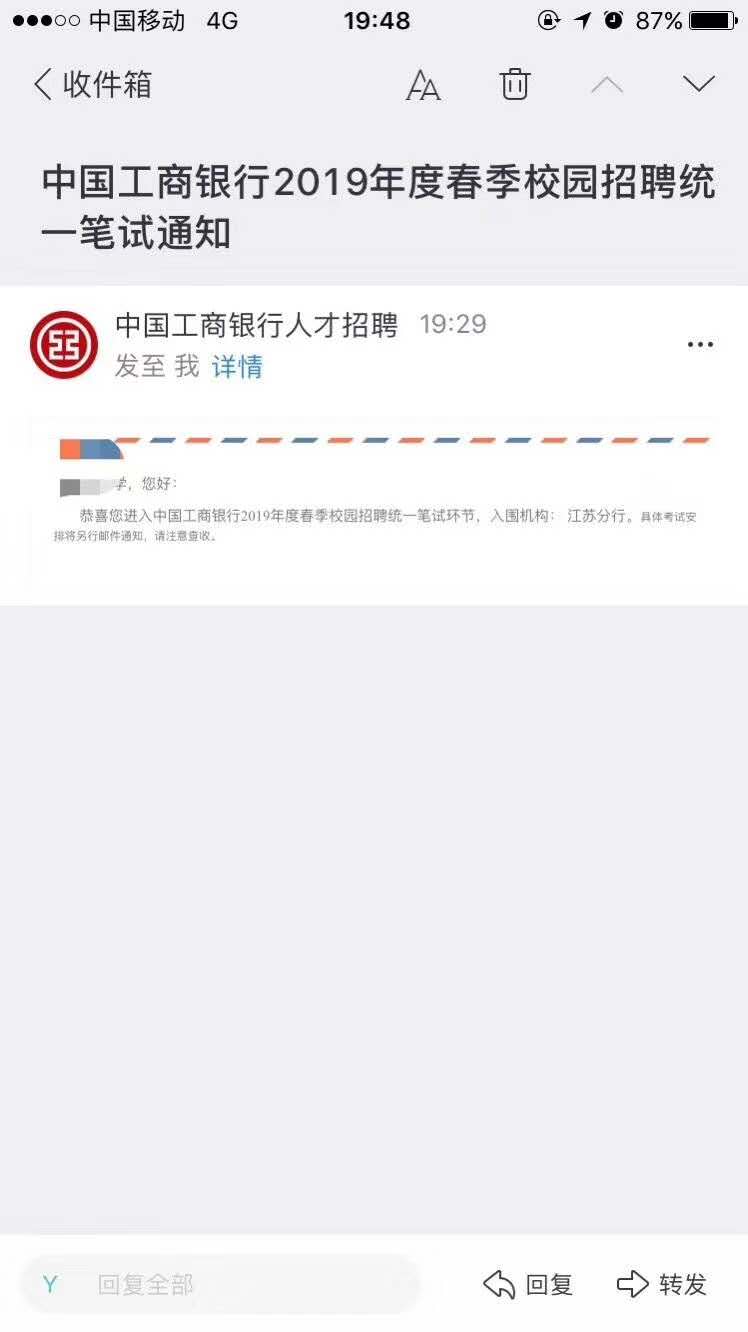This screenshot has height=1332, width=748.
Task: Go to the next email with down arrow
Action: tap(699, 84)
